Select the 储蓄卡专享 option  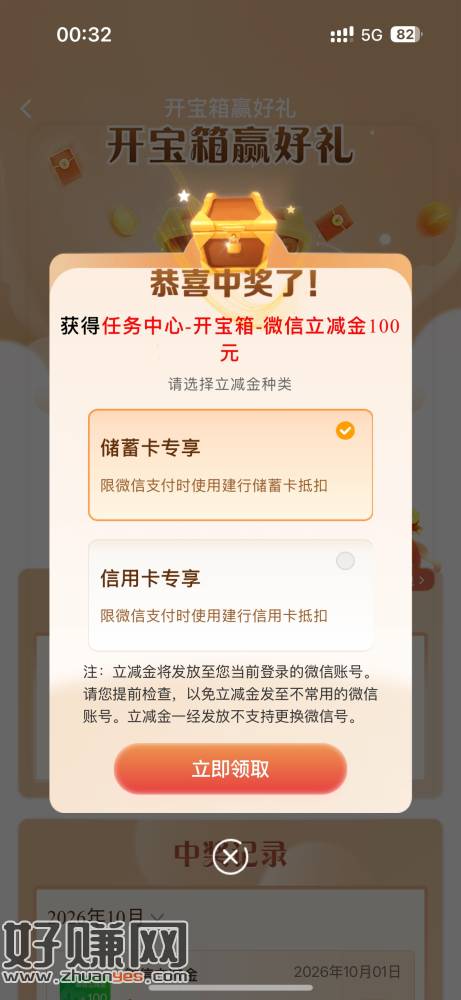coord(230,465)
